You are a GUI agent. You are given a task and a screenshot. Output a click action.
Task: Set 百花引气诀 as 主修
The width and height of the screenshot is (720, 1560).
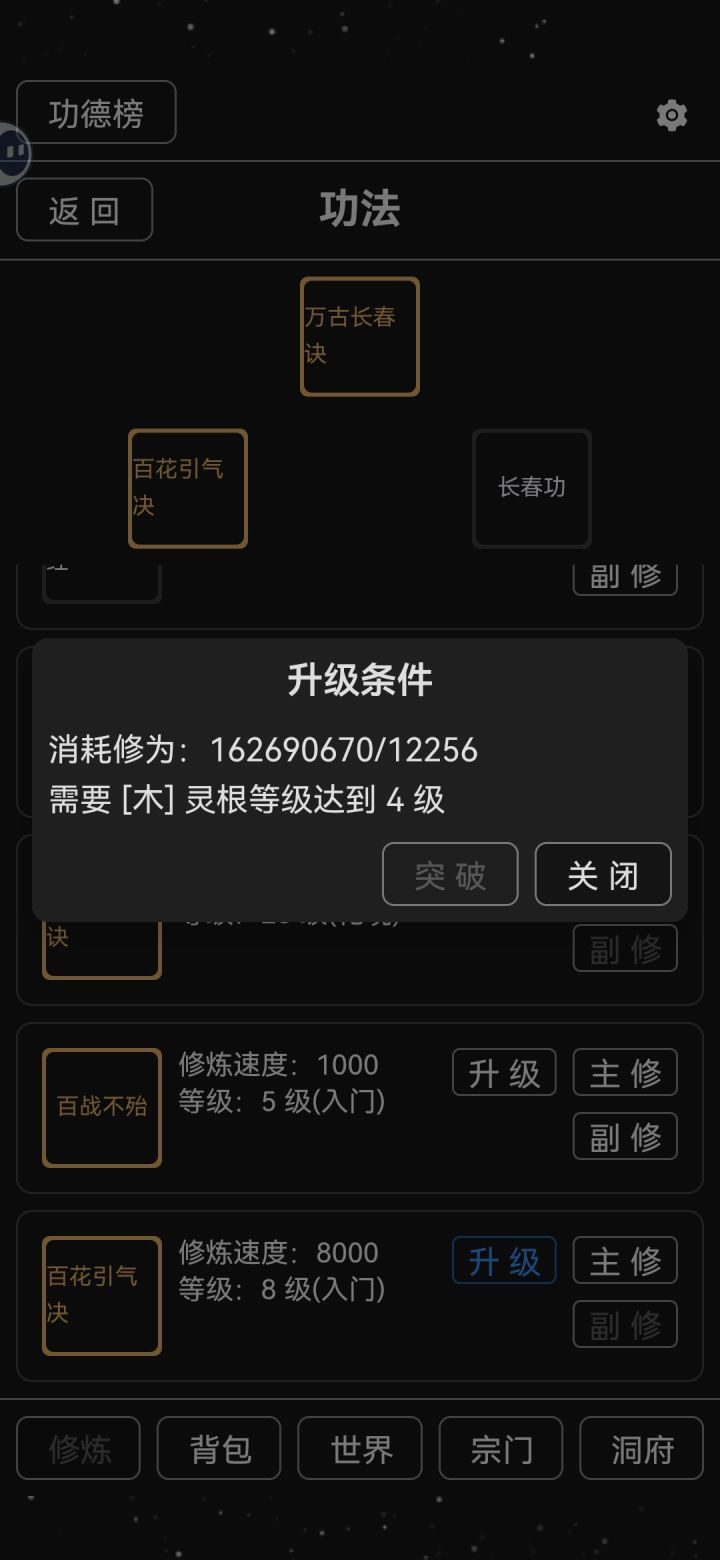[x=624, y=1260]
